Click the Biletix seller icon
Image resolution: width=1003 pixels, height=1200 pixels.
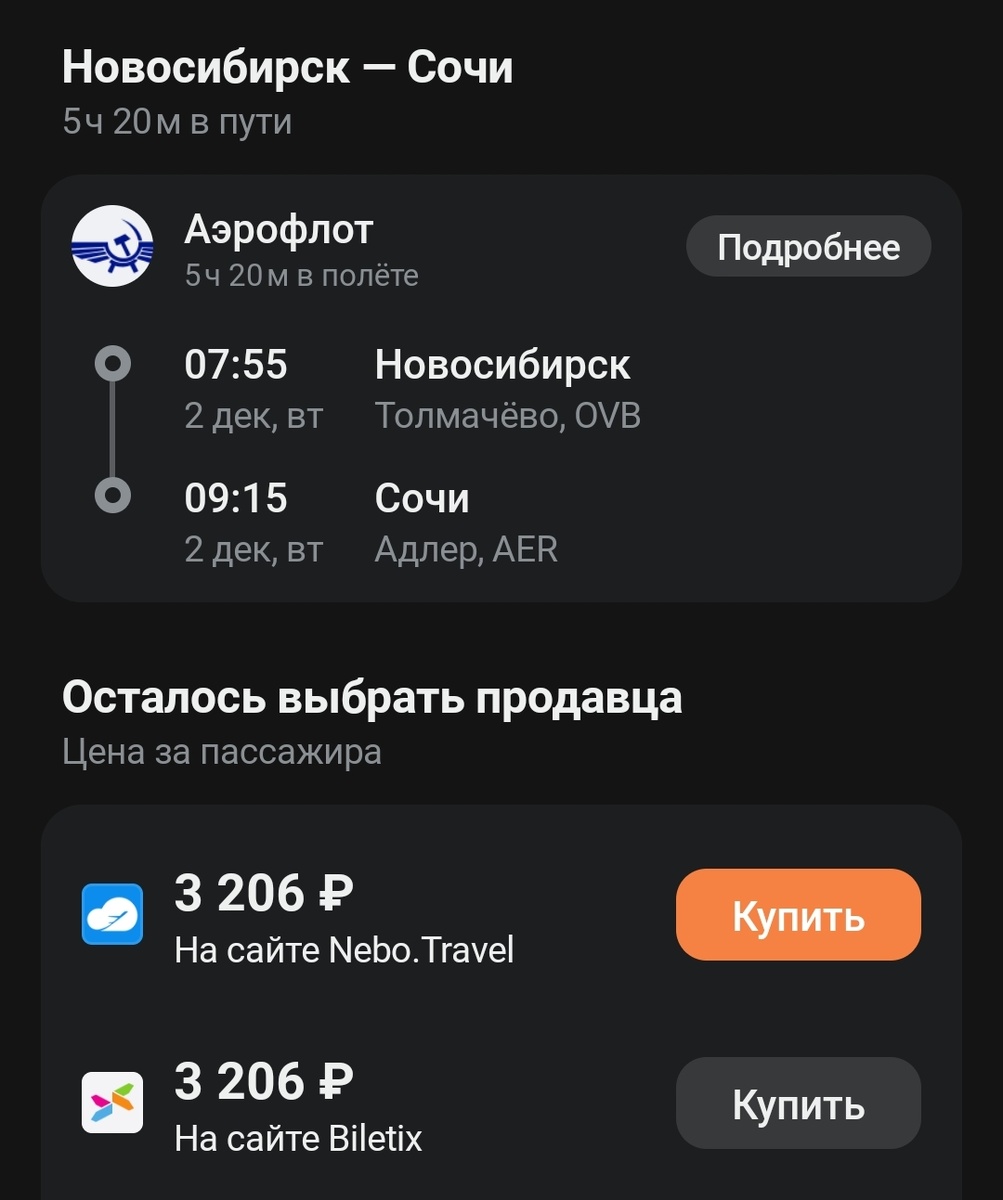click(x=113, y=1103)
